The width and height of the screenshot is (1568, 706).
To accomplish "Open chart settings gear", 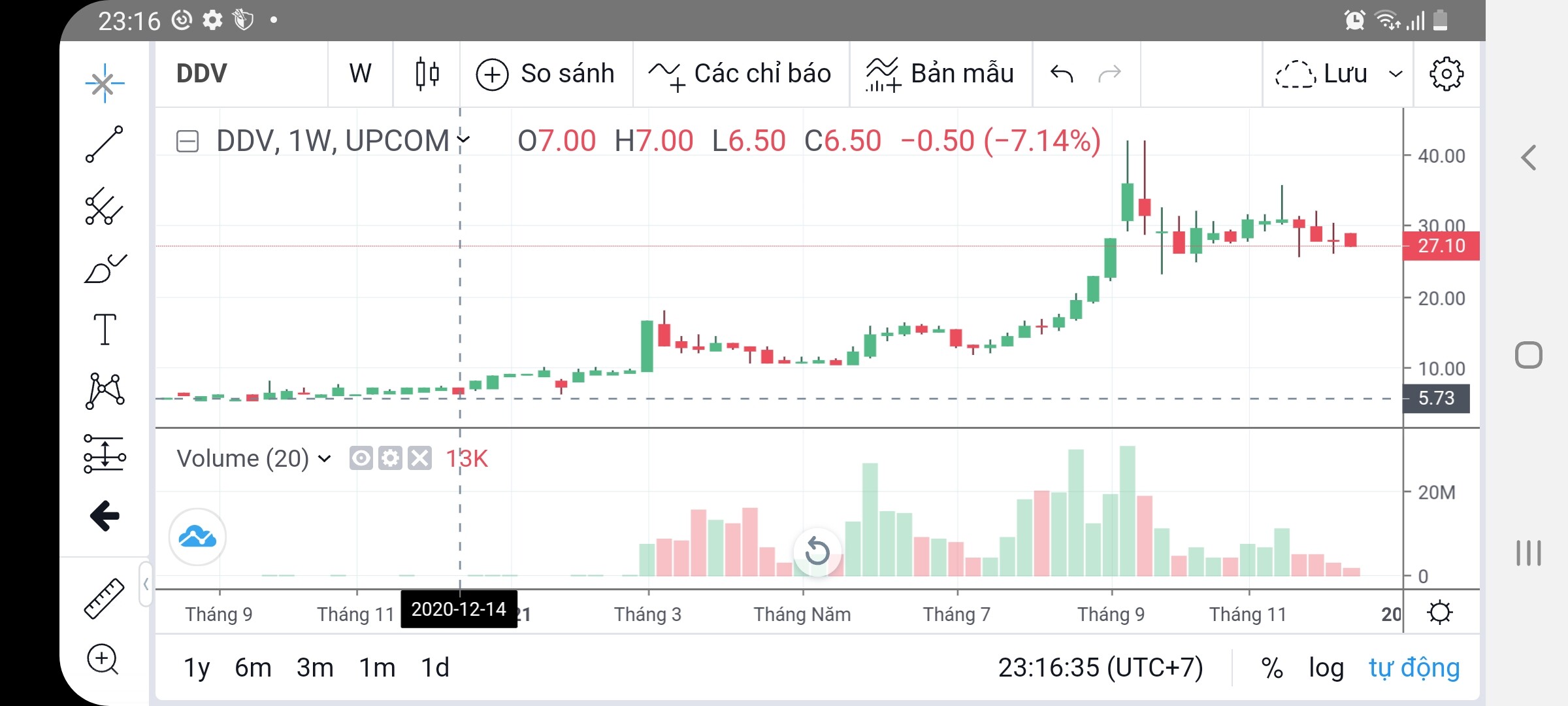I will [1446, 74].
